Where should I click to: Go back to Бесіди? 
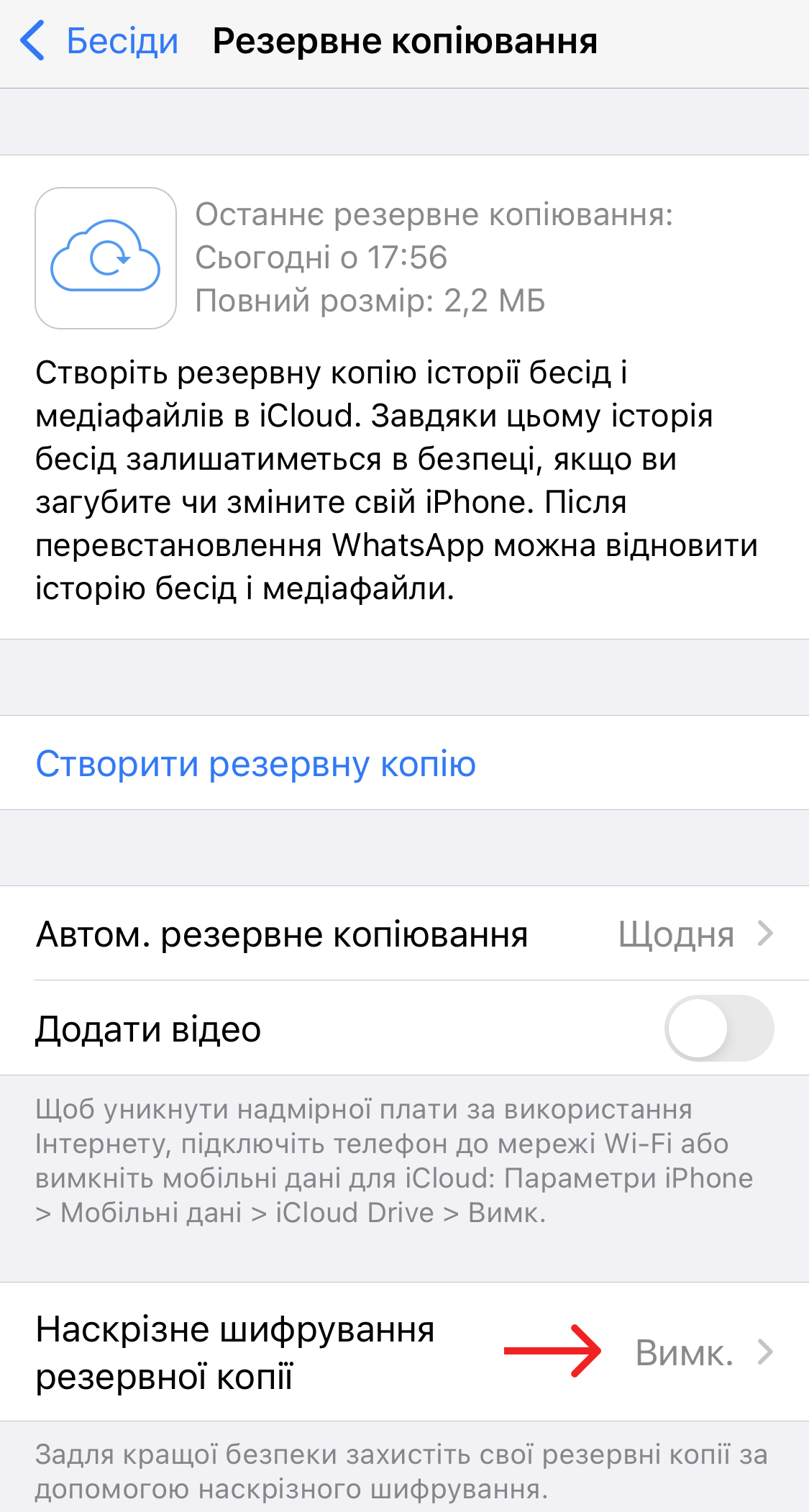point(101,41)
